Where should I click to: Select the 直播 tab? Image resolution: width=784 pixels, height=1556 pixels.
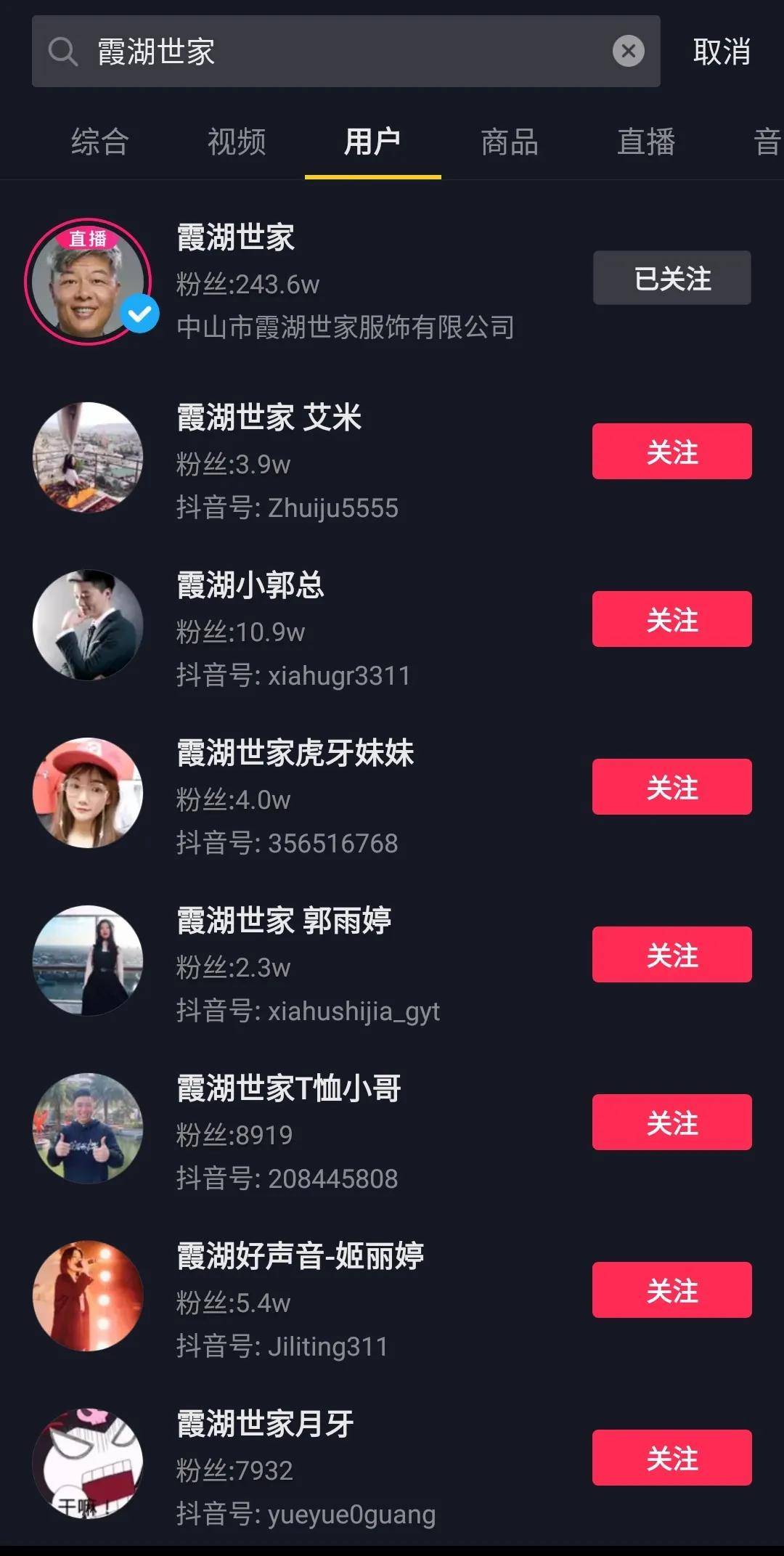(x=646, y=141)
